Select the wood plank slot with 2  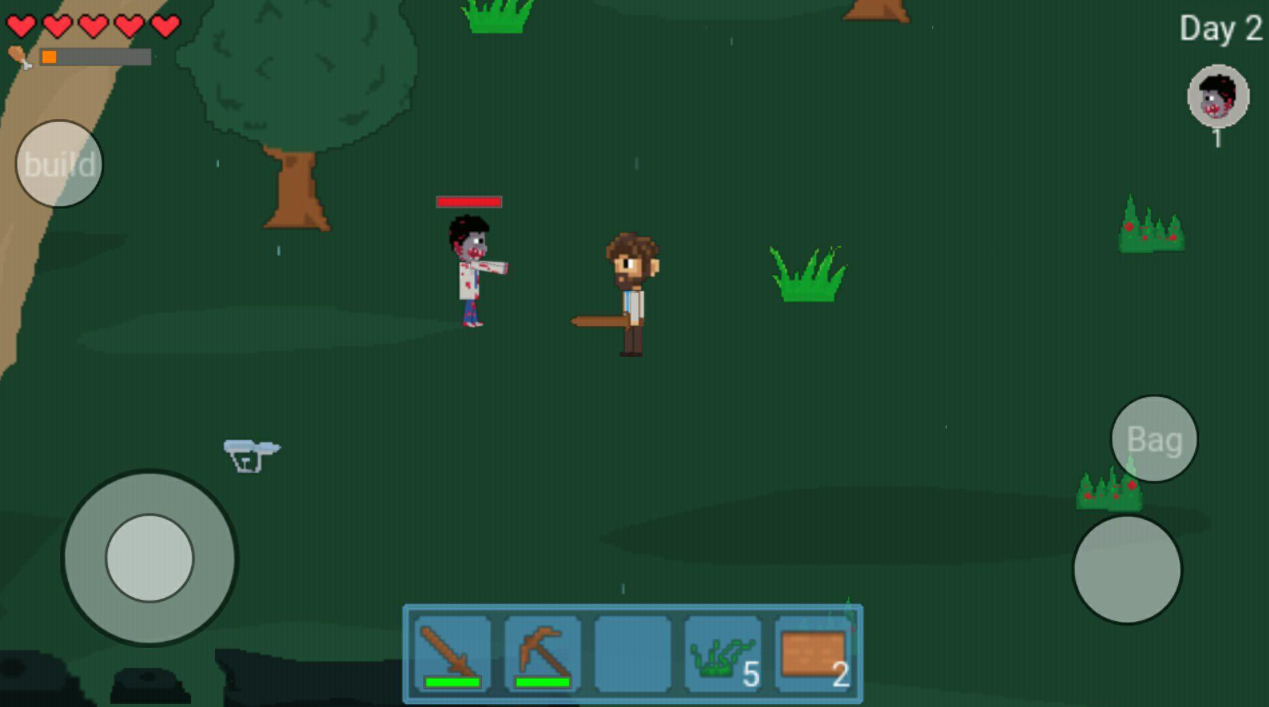[x=812, y=654]
